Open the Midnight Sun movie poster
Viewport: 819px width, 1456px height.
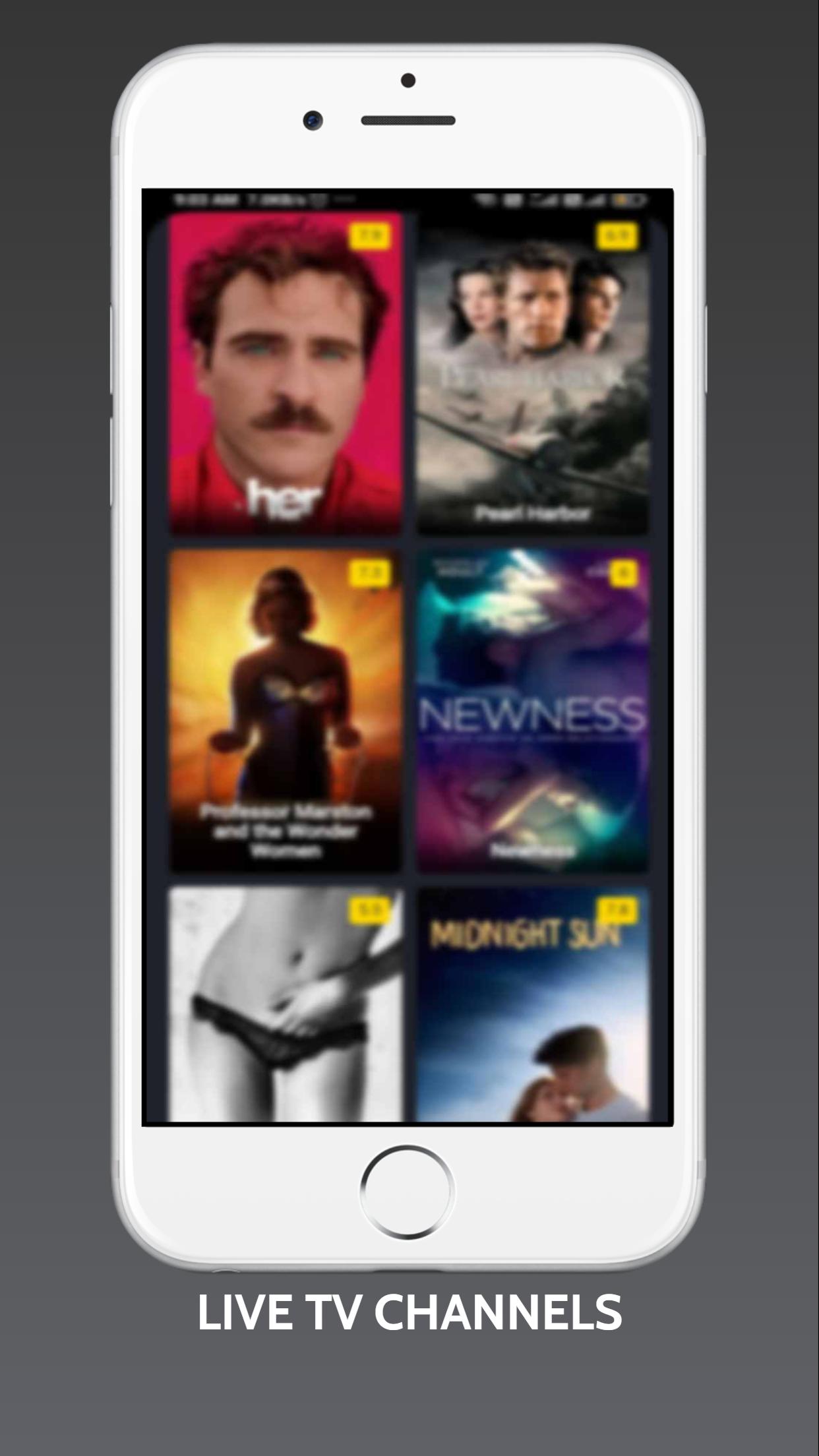(x=531, y=1002)
